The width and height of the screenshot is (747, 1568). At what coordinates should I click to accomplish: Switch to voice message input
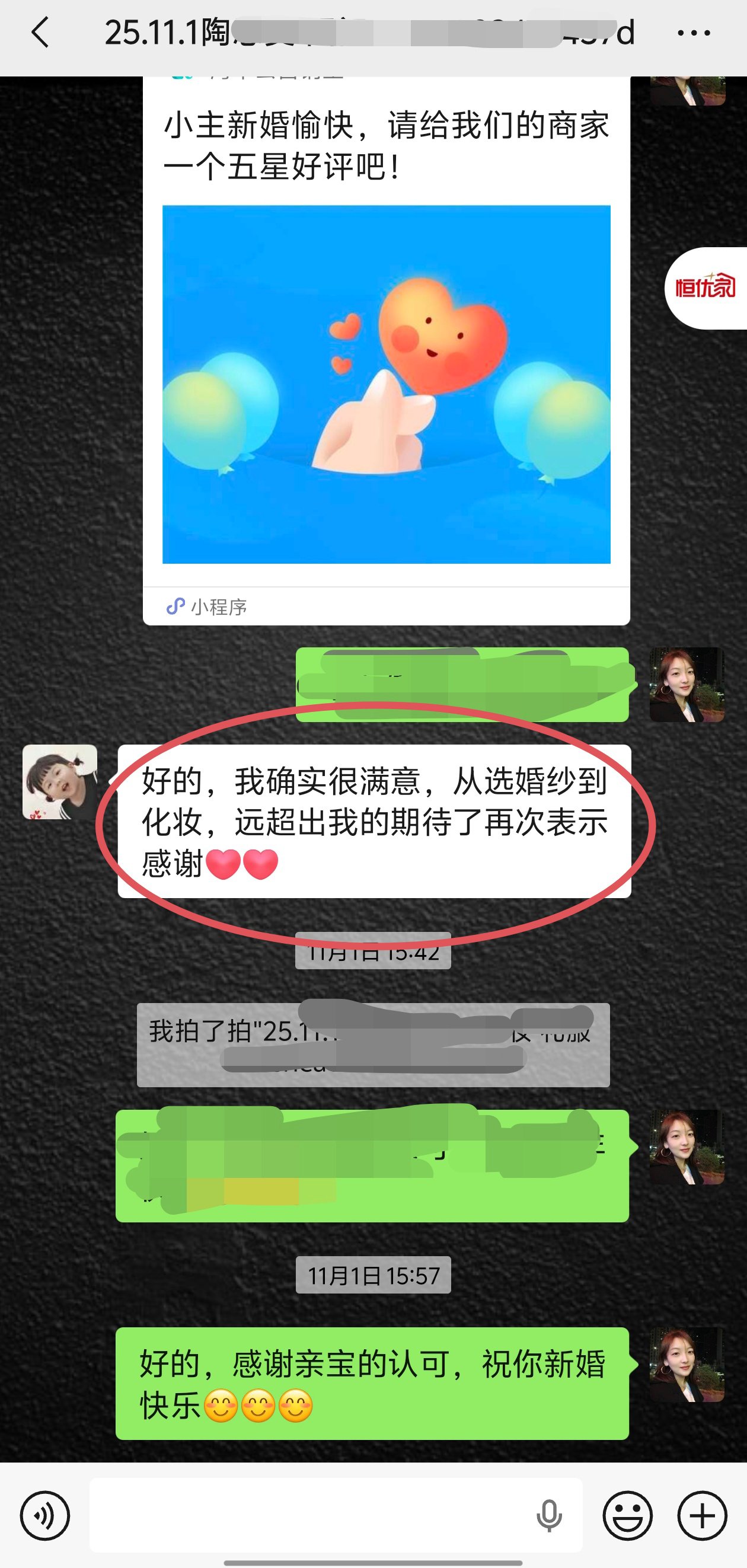click(45, 1516)
